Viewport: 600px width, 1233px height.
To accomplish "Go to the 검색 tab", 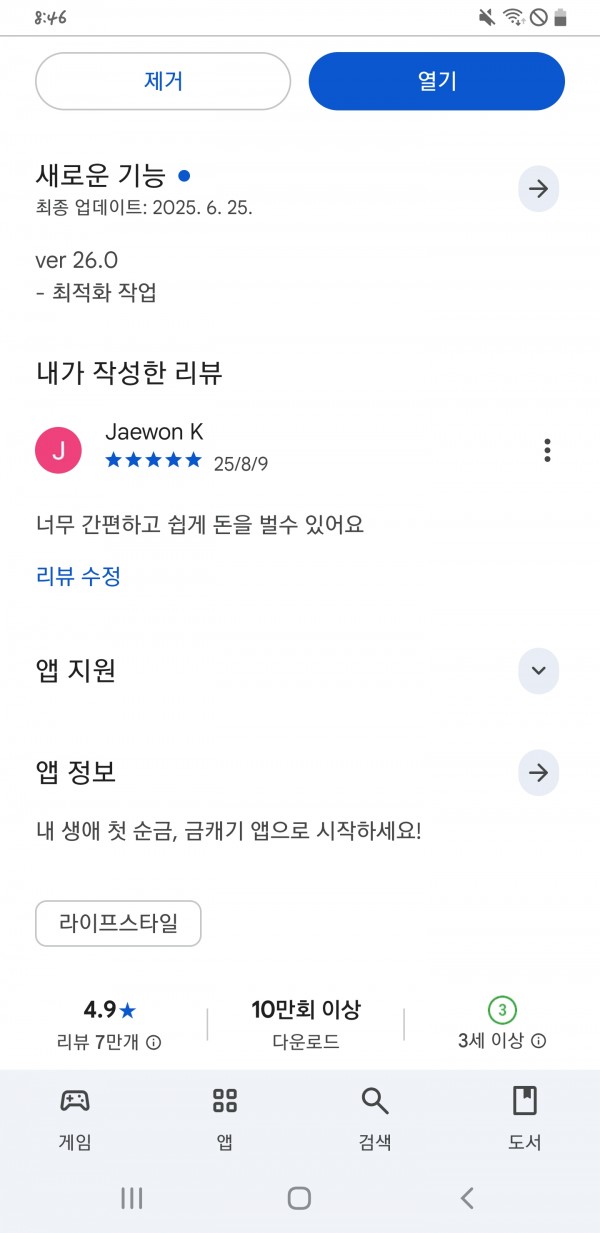I will click(375, 1120).
